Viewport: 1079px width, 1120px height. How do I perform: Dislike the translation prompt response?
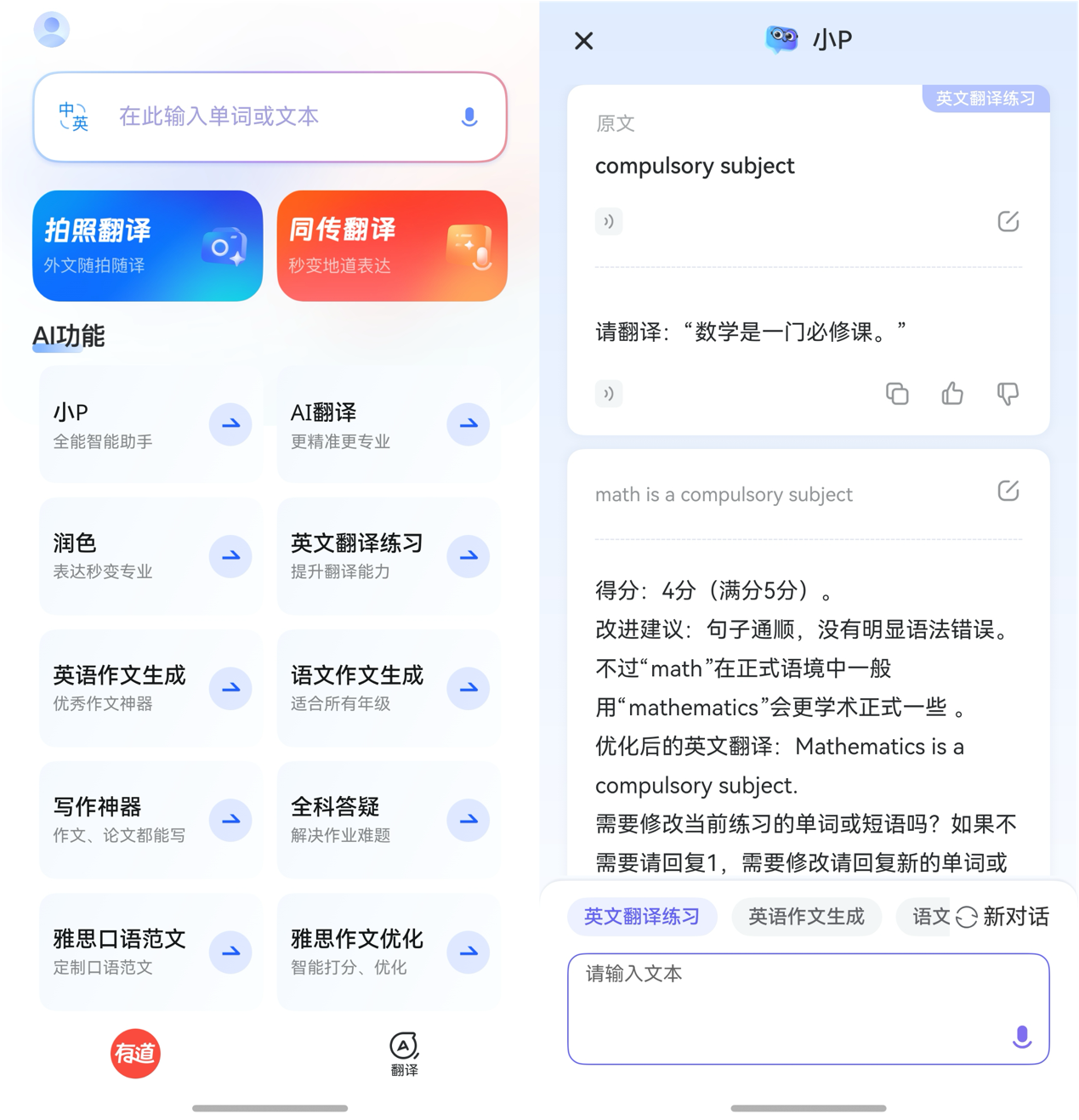[x=1008, y=394]
